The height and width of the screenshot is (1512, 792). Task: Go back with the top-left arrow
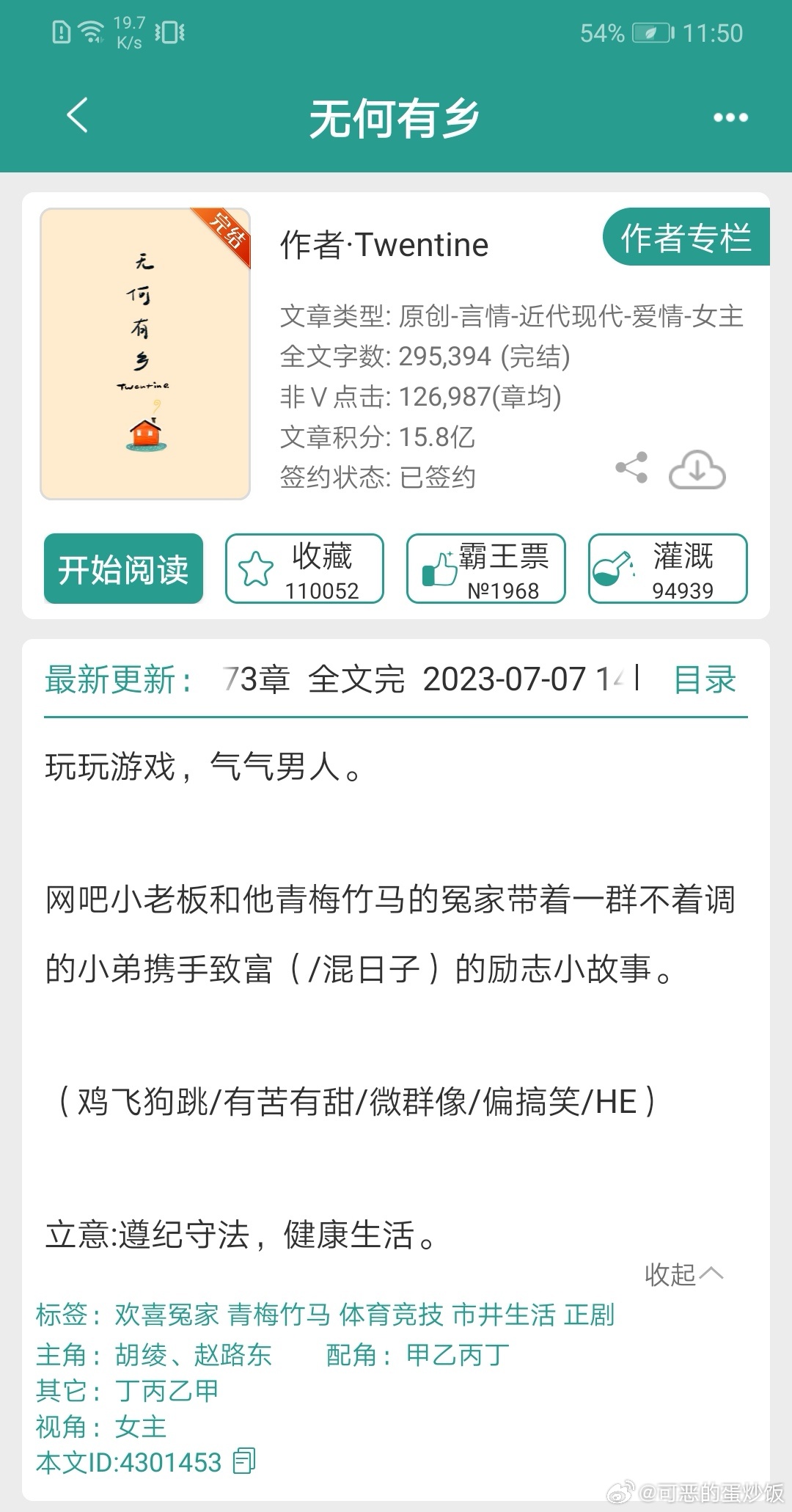pyautogui.click(x=77, y=116)
